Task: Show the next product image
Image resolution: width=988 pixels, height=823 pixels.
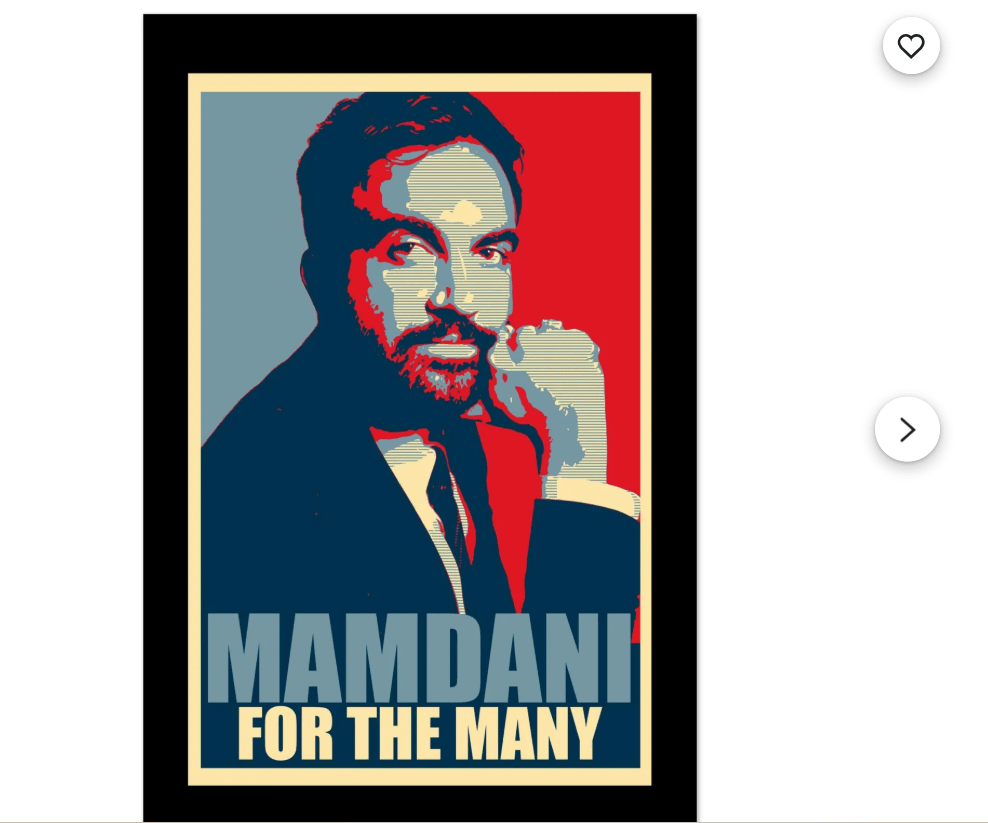Action: click(x=907, y=429)
